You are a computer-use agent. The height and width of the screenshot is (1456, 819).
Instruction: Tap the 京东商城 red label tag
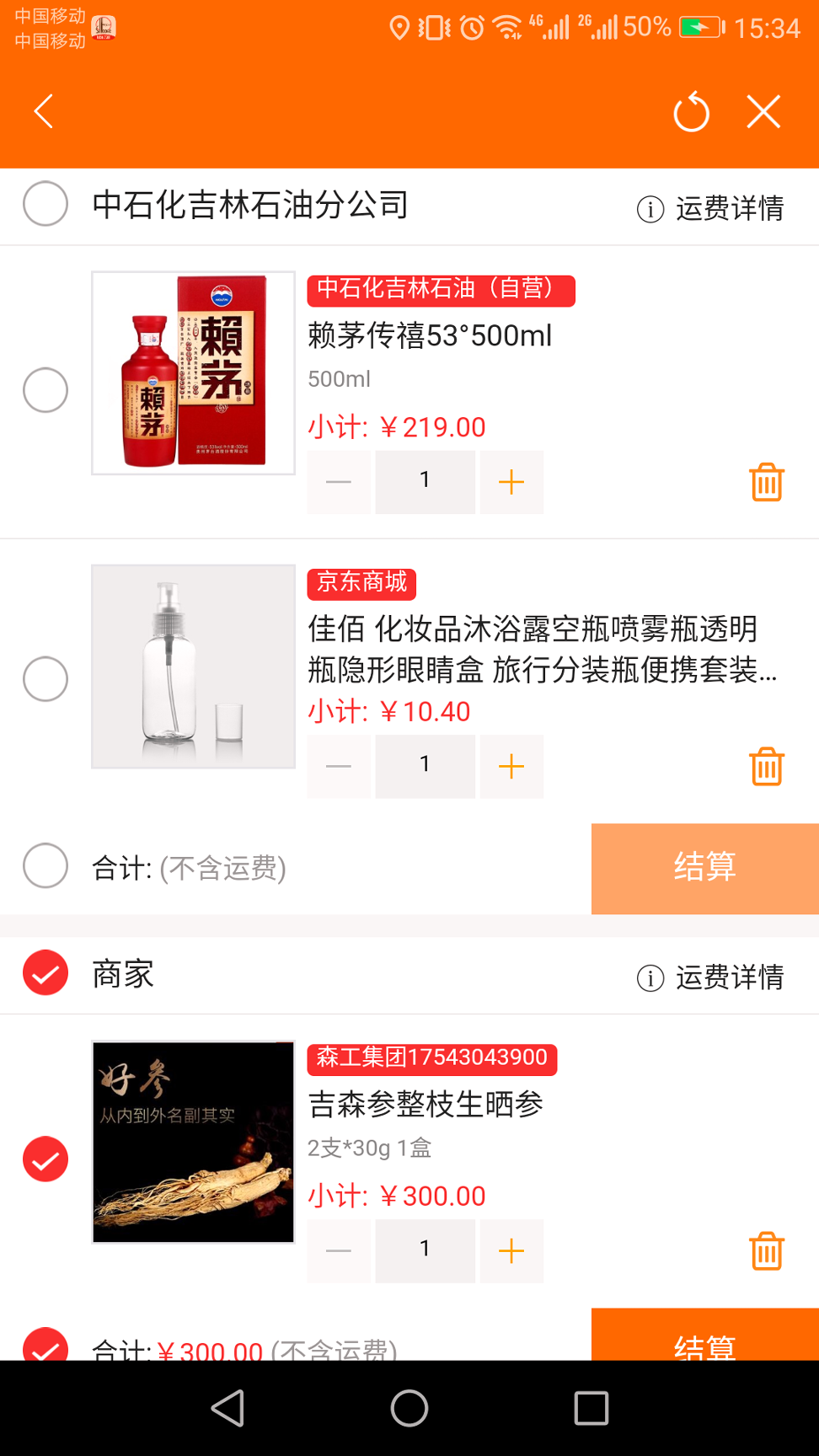[x=361, y=583]
